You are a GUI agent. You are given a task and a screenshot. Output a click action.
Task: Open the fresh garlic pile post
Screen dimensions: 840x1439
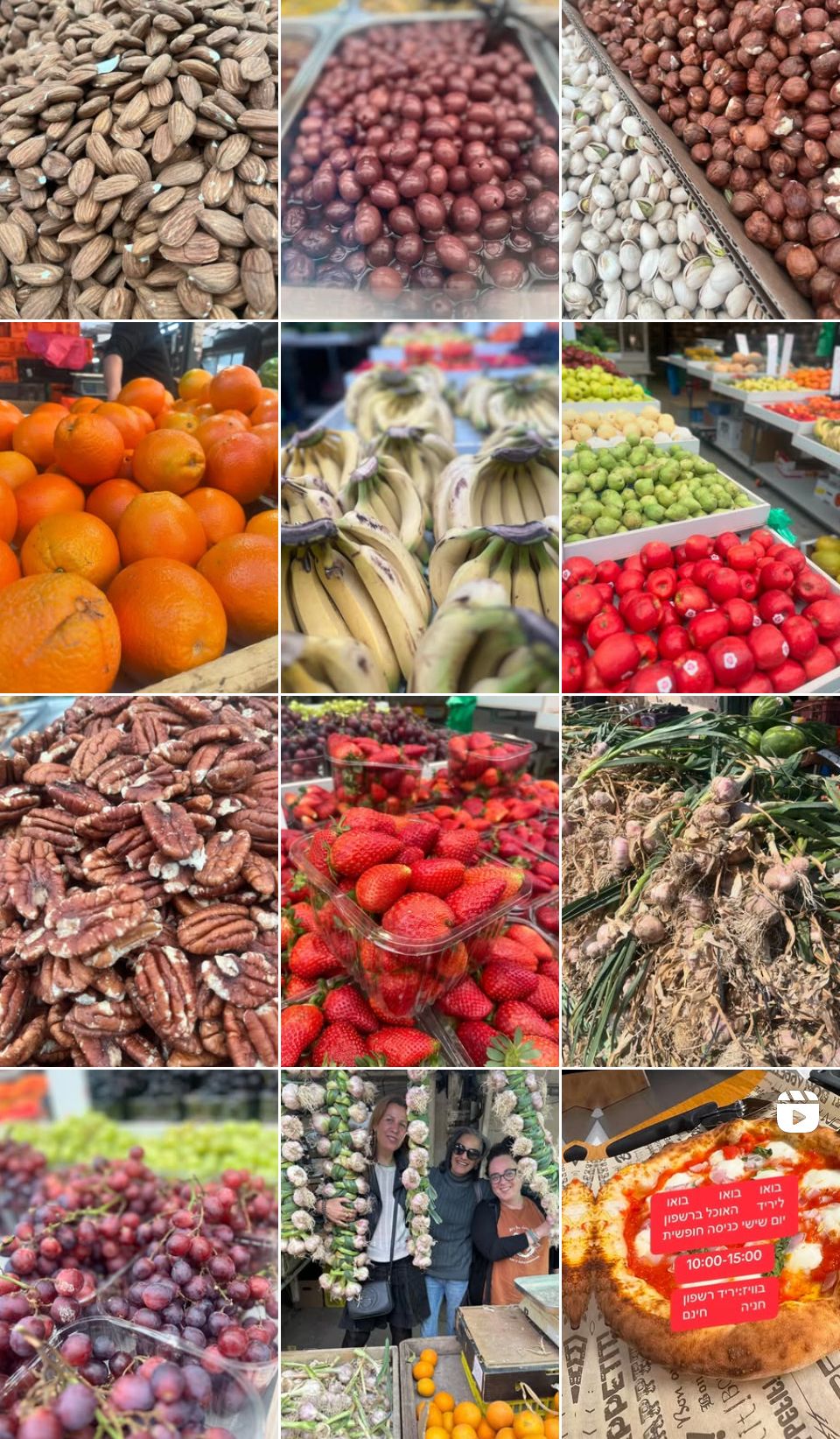[x=701, y=881]
